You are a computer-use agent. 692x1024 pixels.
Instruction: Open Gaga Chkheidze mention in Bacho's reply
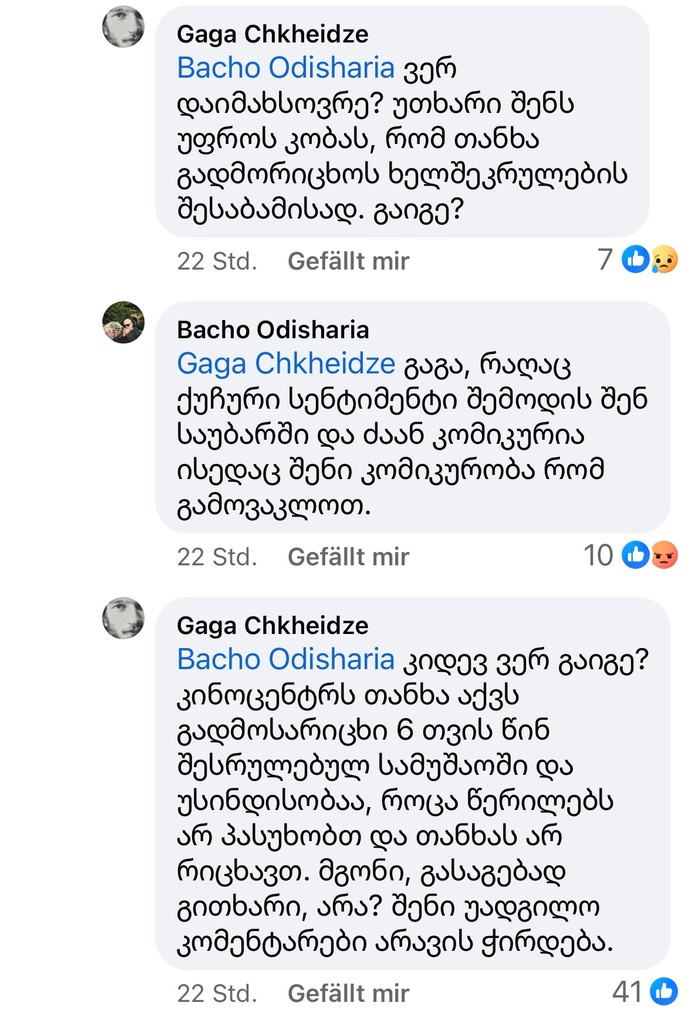287,362
